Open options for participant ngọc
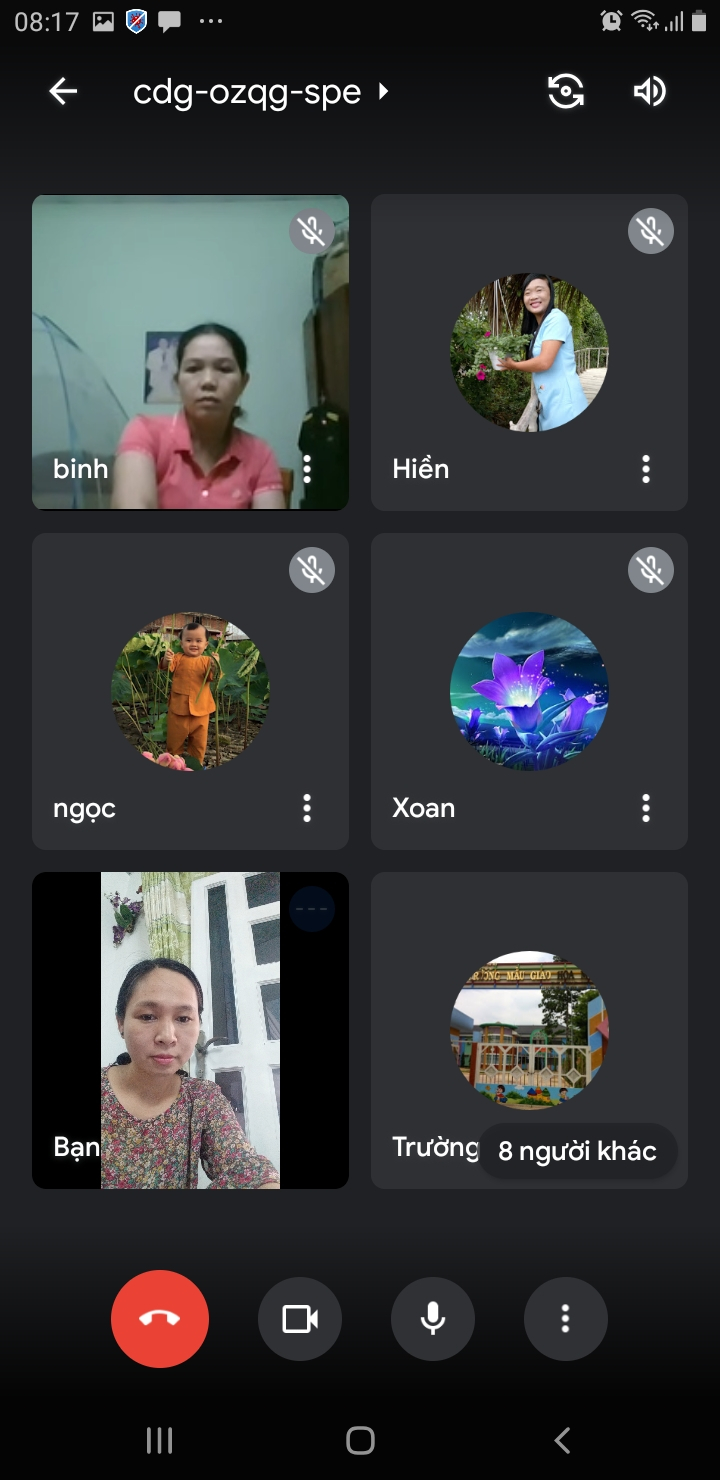Screen dimensions: 720x1480 307,808
